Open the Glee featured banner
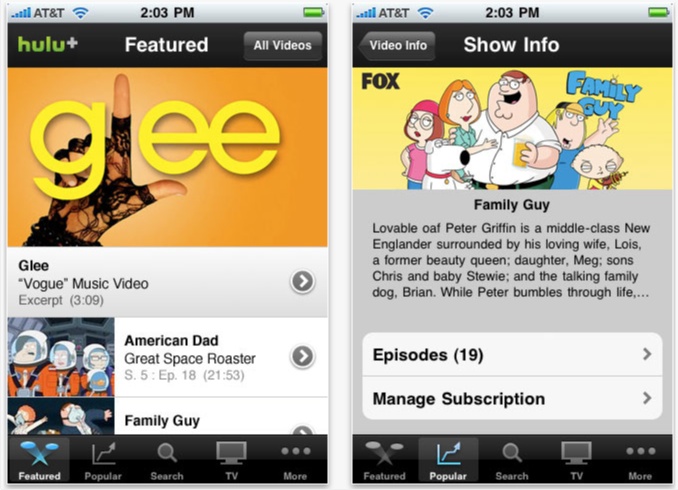678x490 pixels. click(x=167, y=156)
